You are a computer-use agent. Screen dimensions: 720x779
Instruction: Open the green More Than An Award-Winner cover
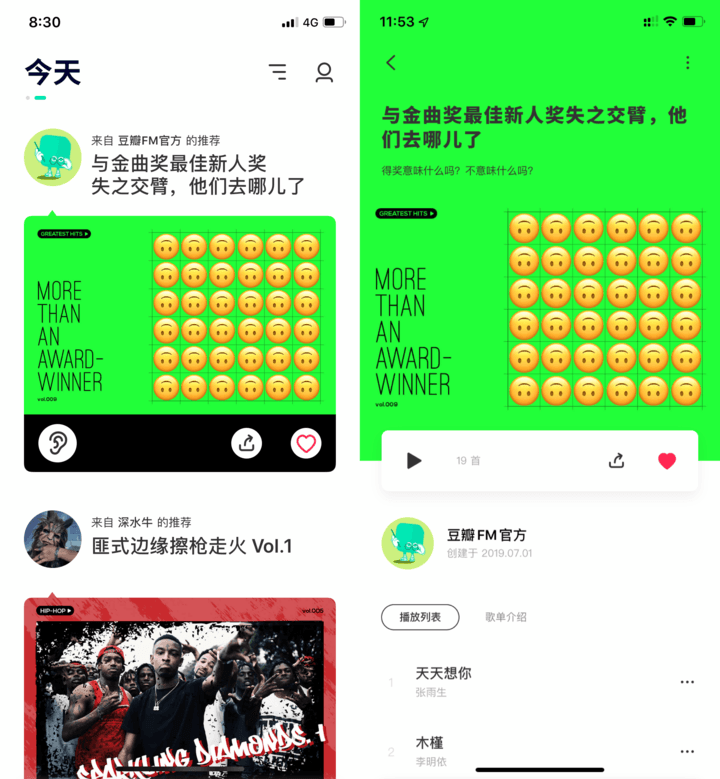click(180, 315)
